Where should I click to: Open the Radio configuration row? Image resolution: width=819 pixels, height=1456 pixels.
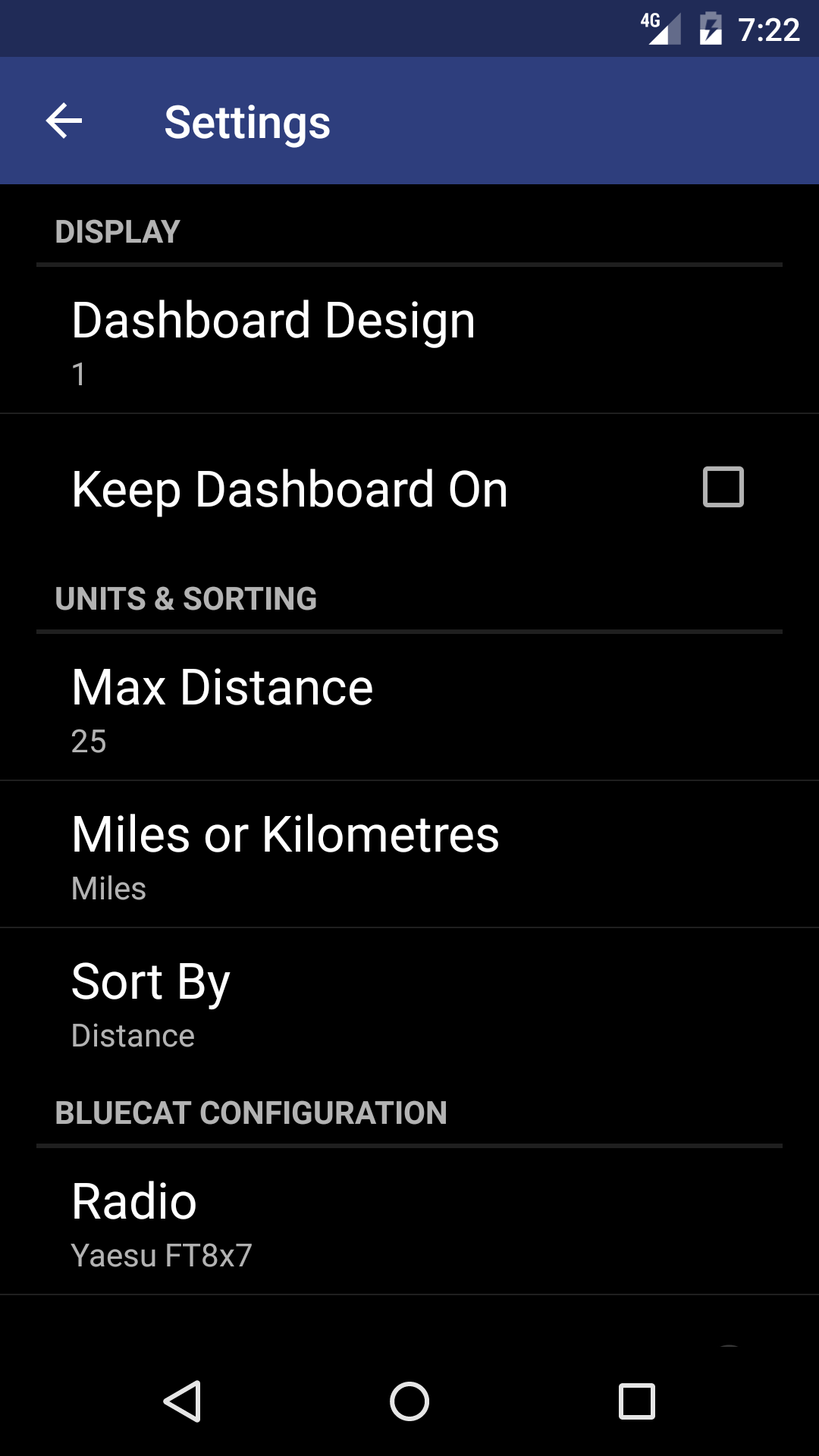[409, 1221]
